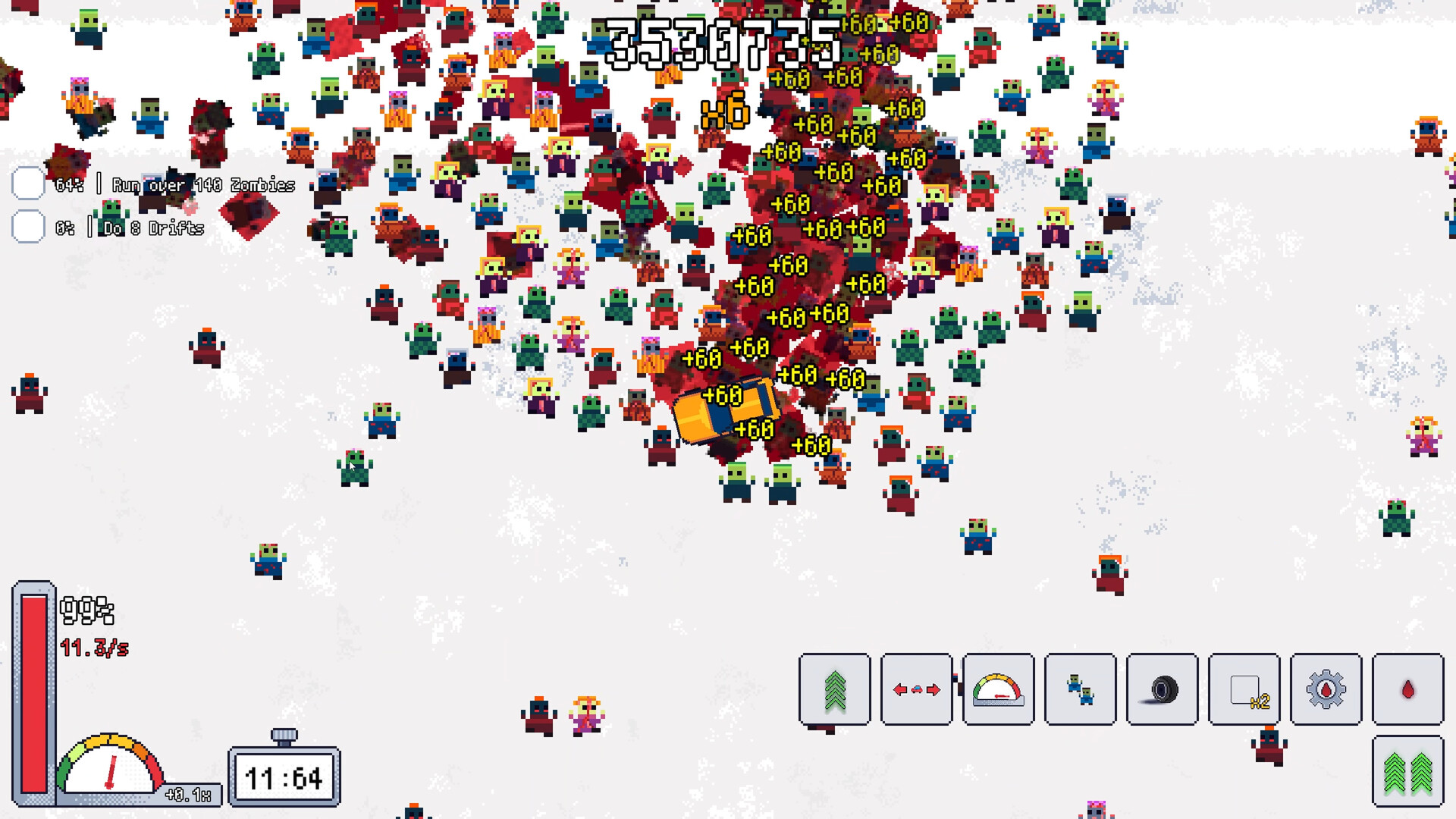Image resolution: width=1456 pixels, height=819 pixels.
Task: Select the car left-right steering tile
Action: 916,689
